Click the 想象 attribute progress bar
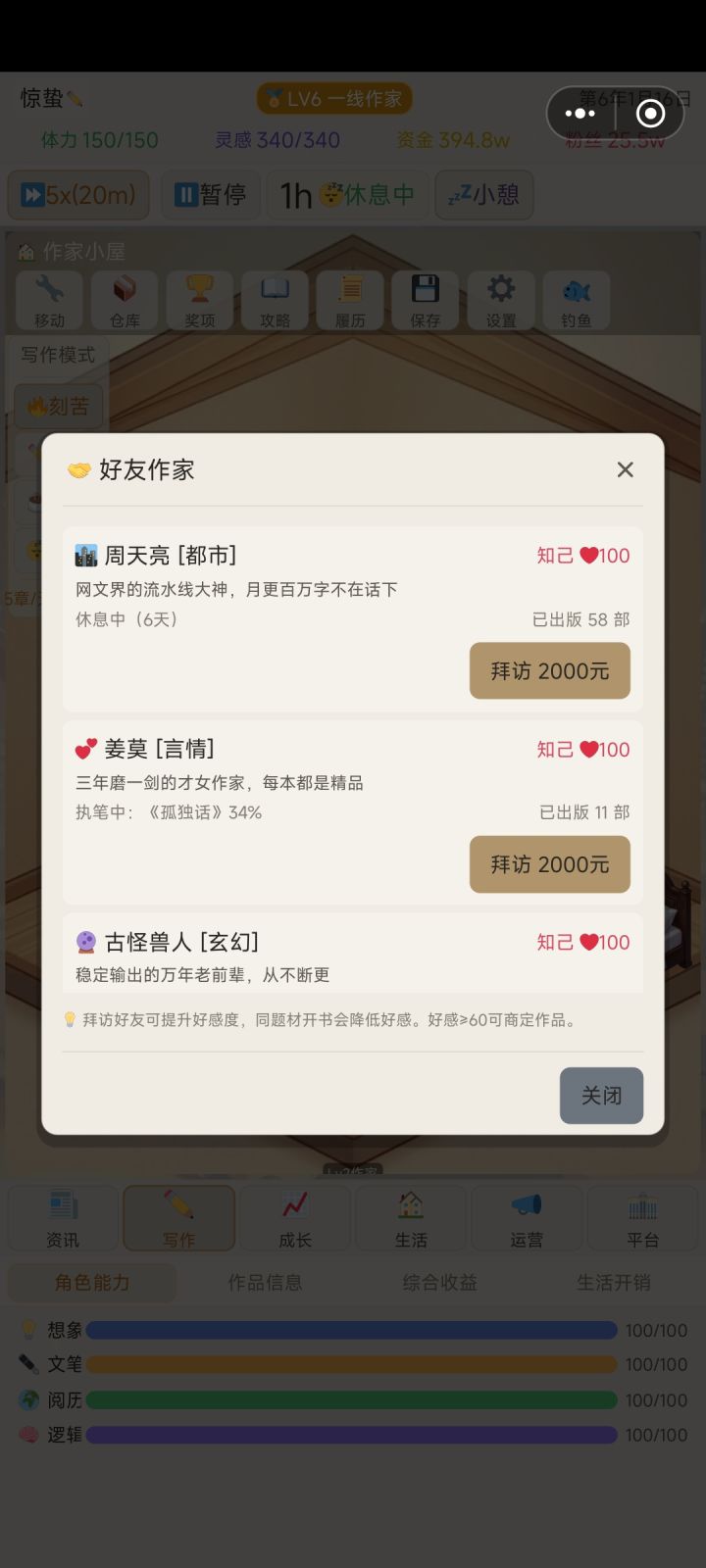 tap(353, 1329)
